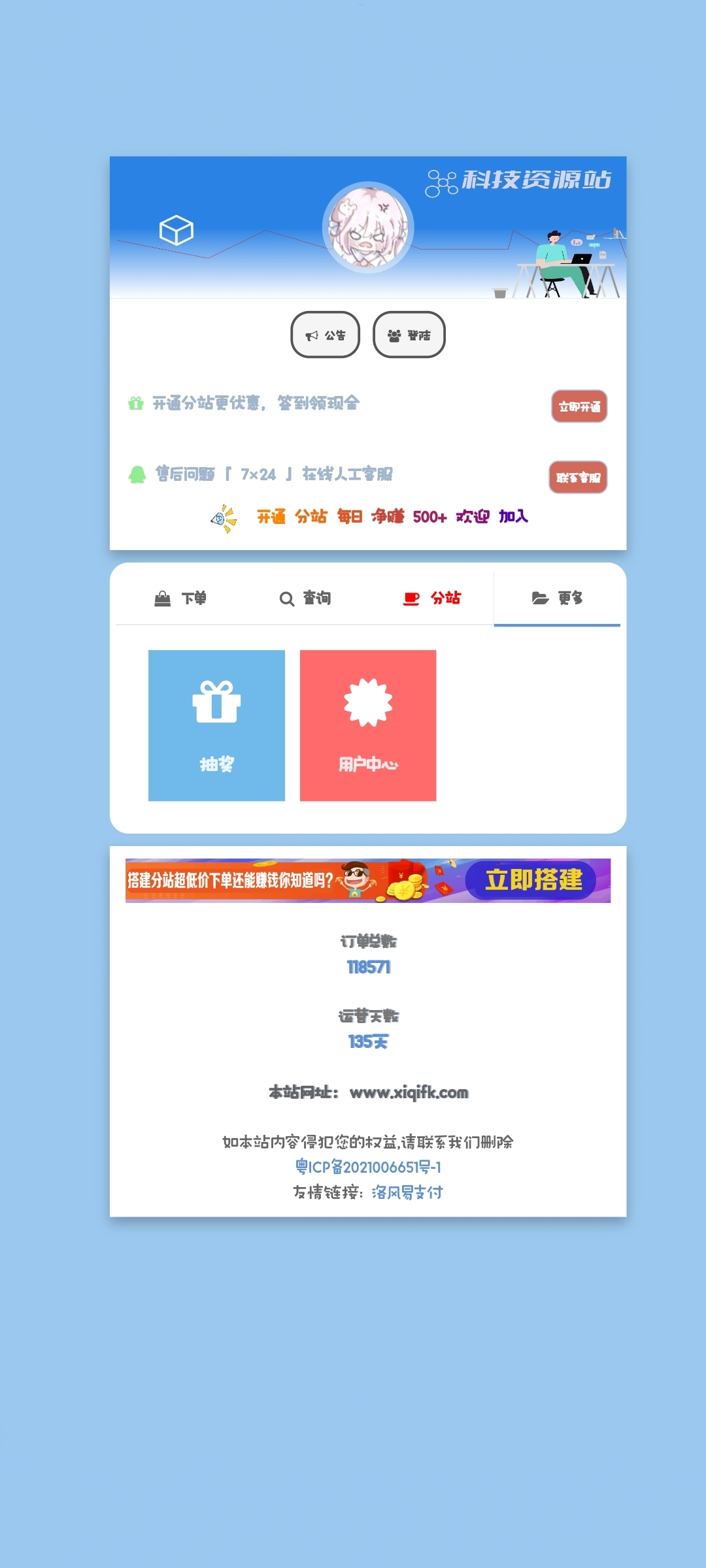Open the 粤ICP备 registration link
Image resolution: width=706 pixels, height=1568 pixels.
[x=368, y=1167]
